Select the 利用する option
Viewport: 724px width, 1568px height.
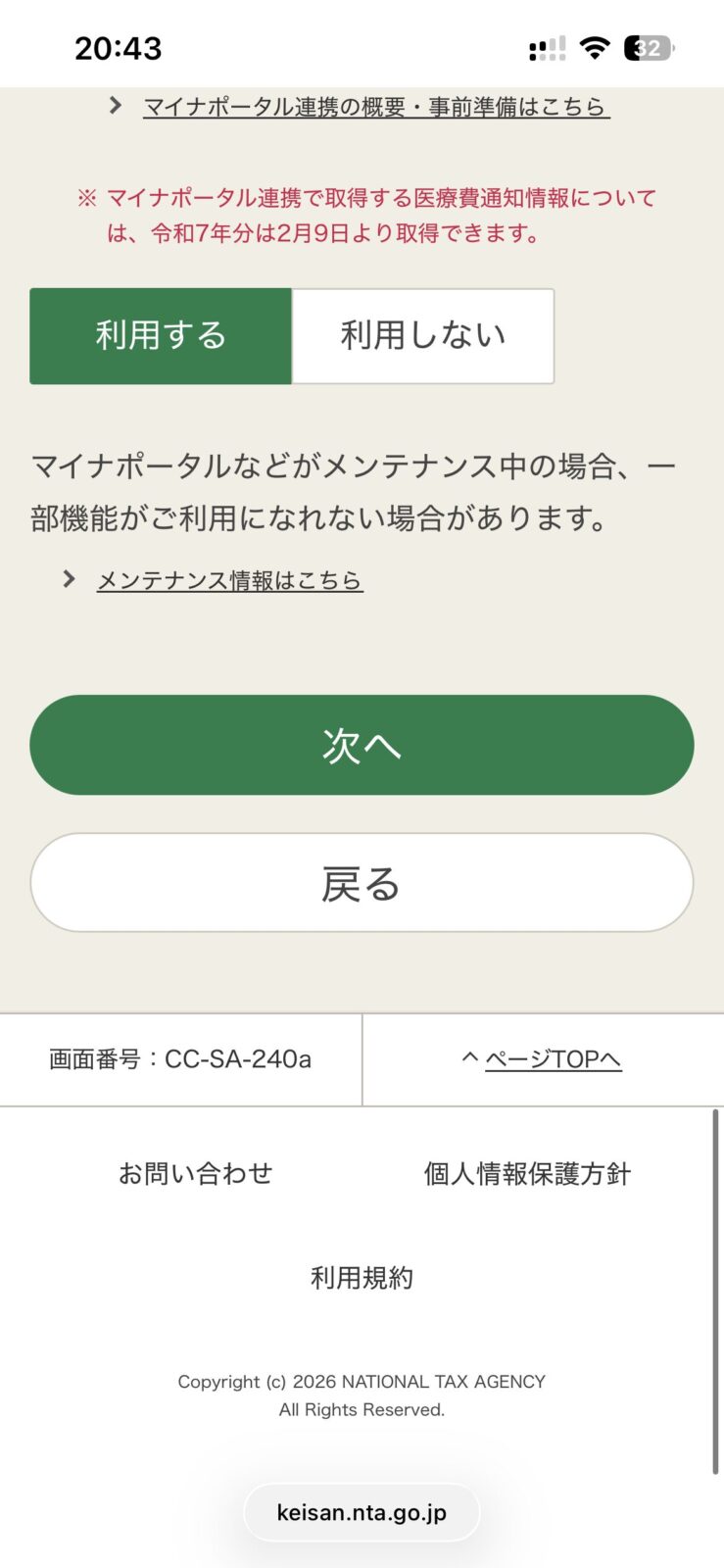tap(161, 335)
